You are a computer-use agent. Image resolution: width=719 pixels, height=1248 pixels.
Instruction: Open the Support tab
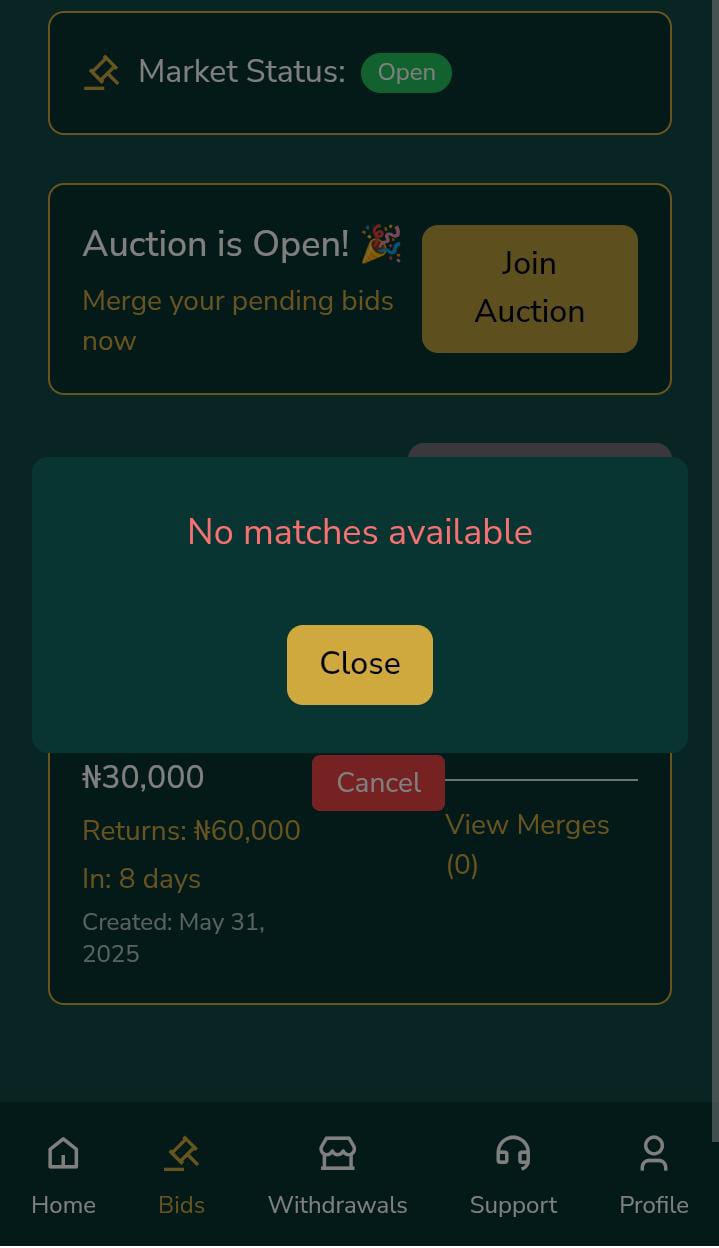513,1176
